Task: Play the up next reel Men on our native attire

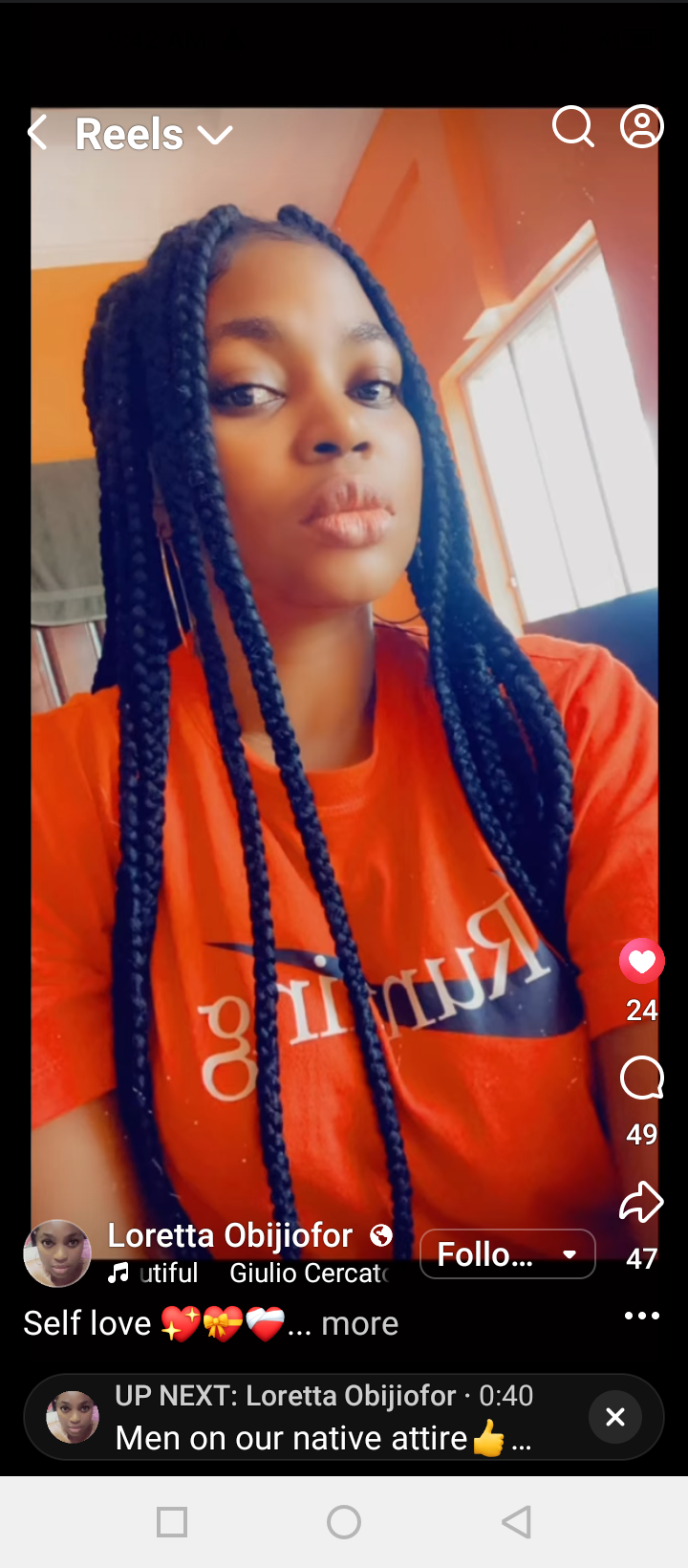Action: [x=315, y=1417]
